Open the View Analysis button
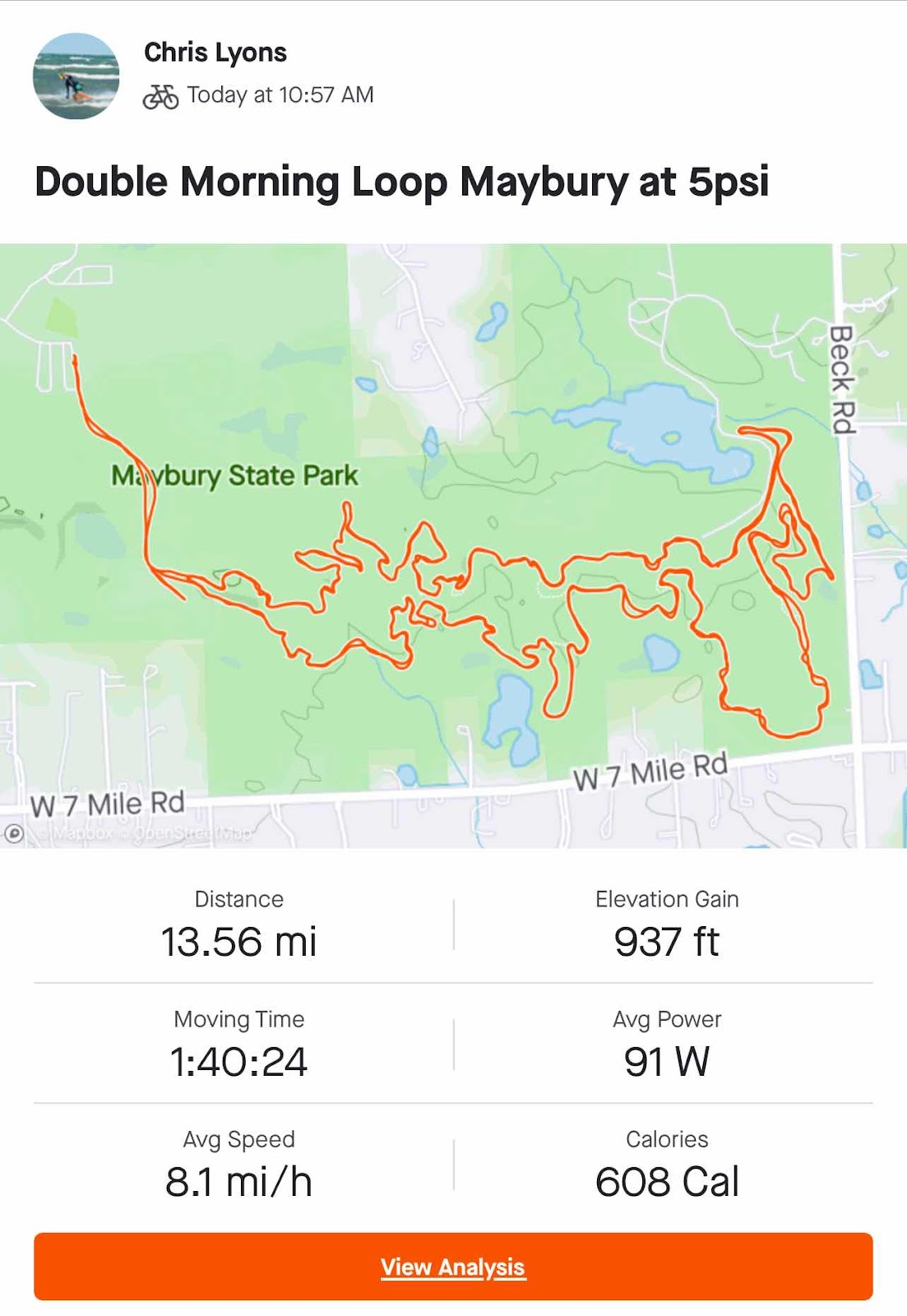Image resolution: width=907 pixels, height=1316 pixels. [x=453, y=1267]
